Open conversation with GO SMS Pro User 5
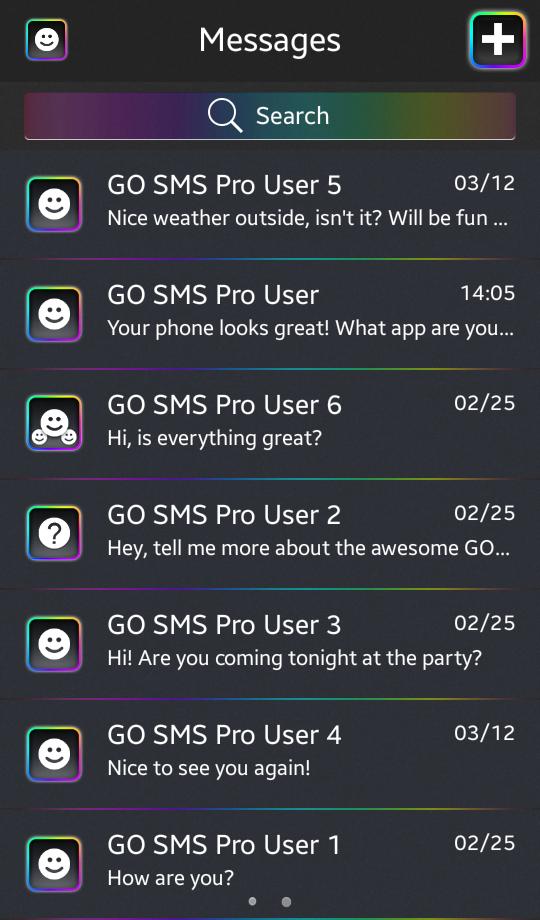Screen dimensions: 540x920 tap(270, 204)
